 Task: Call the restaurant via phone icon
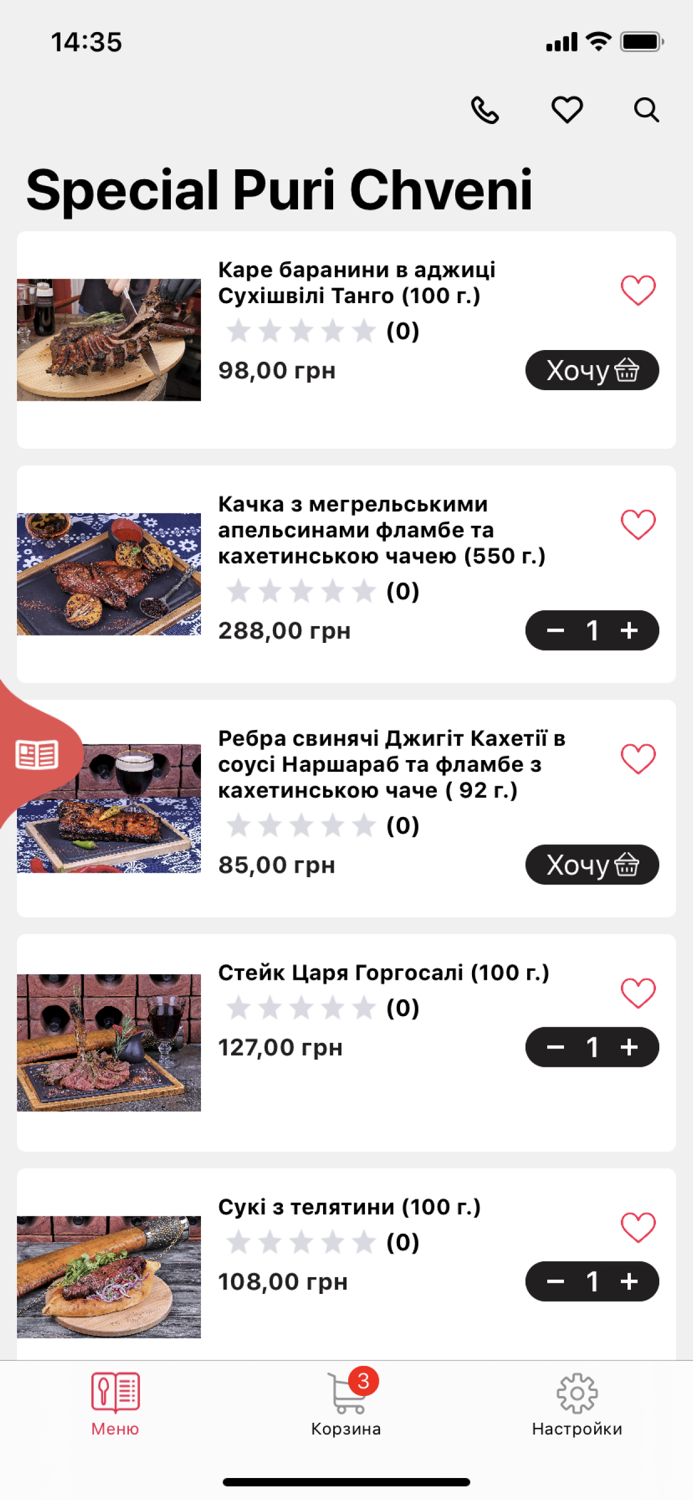click(485, 110)
